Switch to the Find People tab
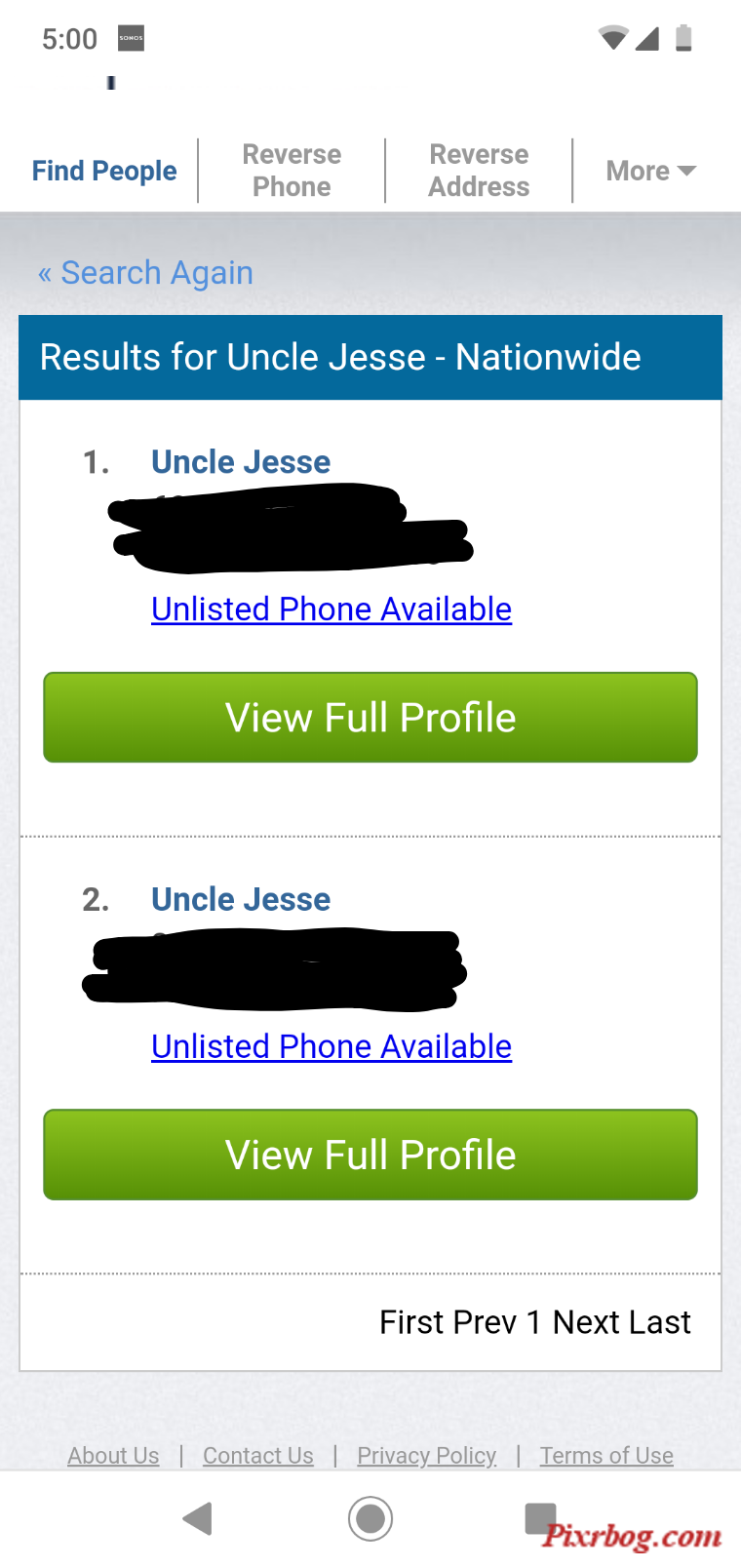This screenshot has width=741, height=1568. [x=104, y=171]
